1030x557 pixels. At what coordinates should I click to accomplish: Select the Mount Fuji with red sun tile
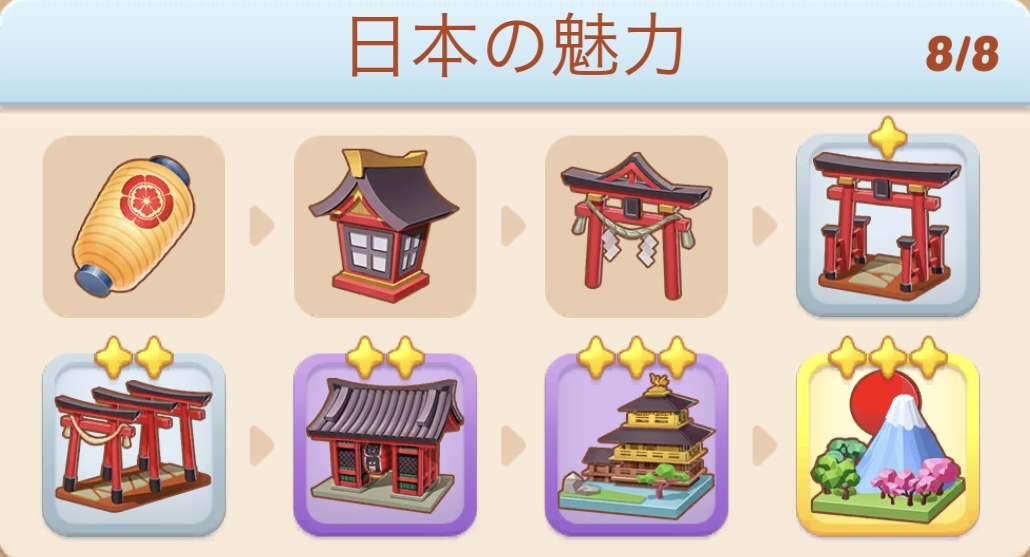[x=887, y=443]
